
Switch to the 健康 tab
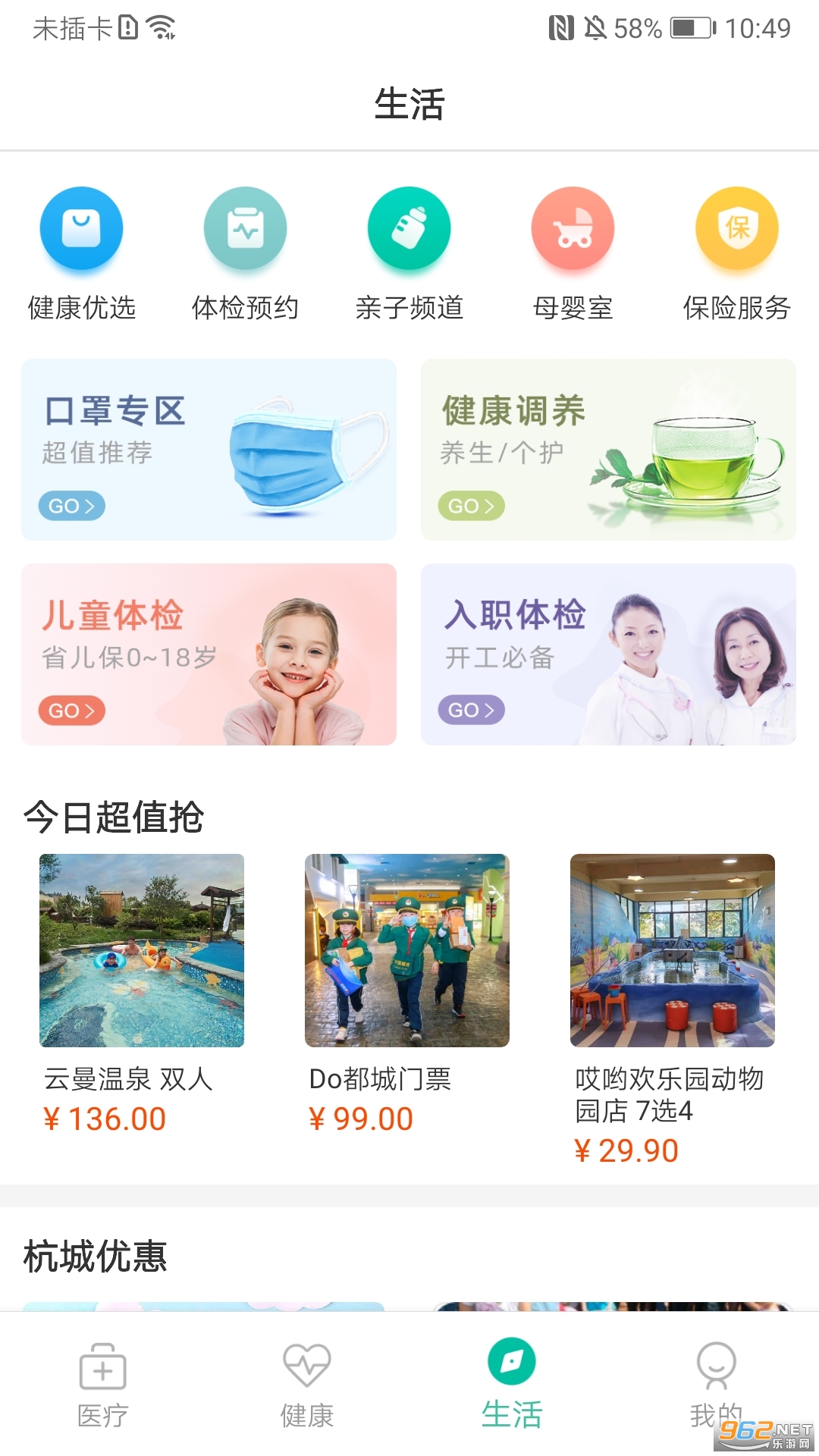click(x=307, y=1385)
